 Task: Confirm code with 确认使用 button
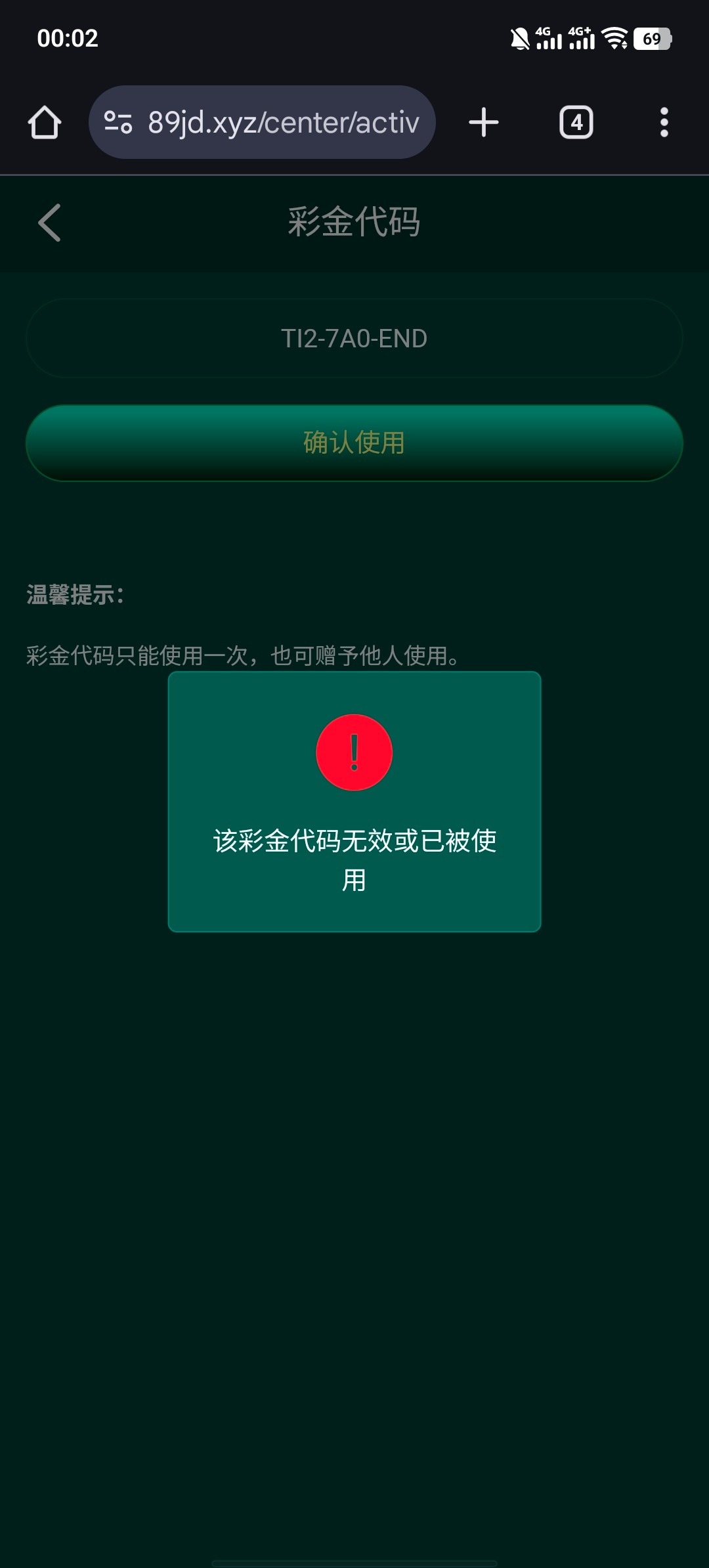354,443
